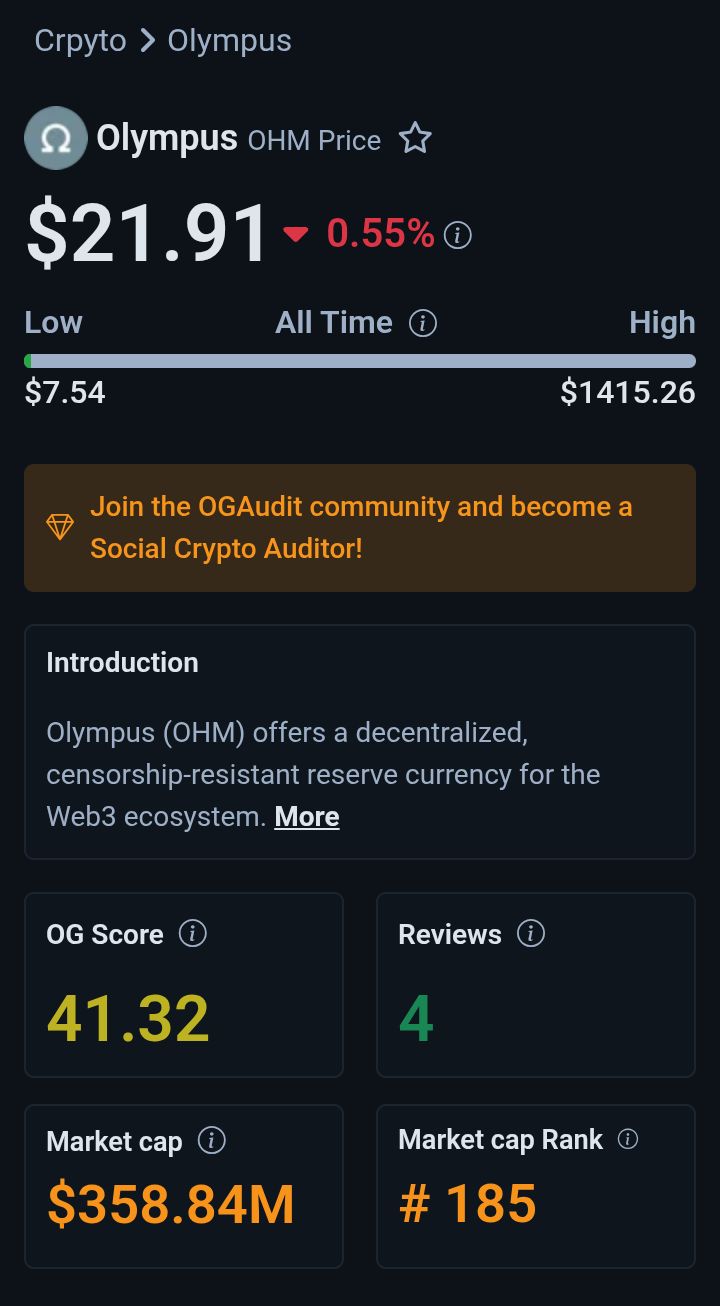View OG Score info tooltip
This screenshot has width=720, height=1306.
point(192,934)
